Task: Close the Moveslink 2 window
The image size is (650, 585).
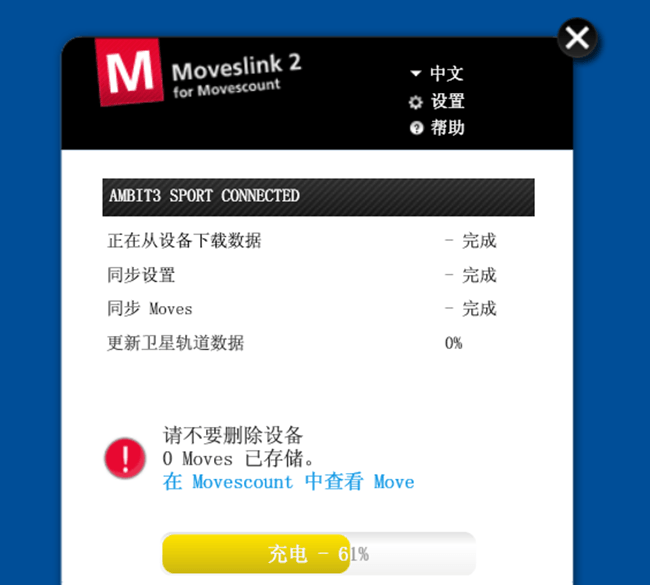Action: tap(577, 38)
